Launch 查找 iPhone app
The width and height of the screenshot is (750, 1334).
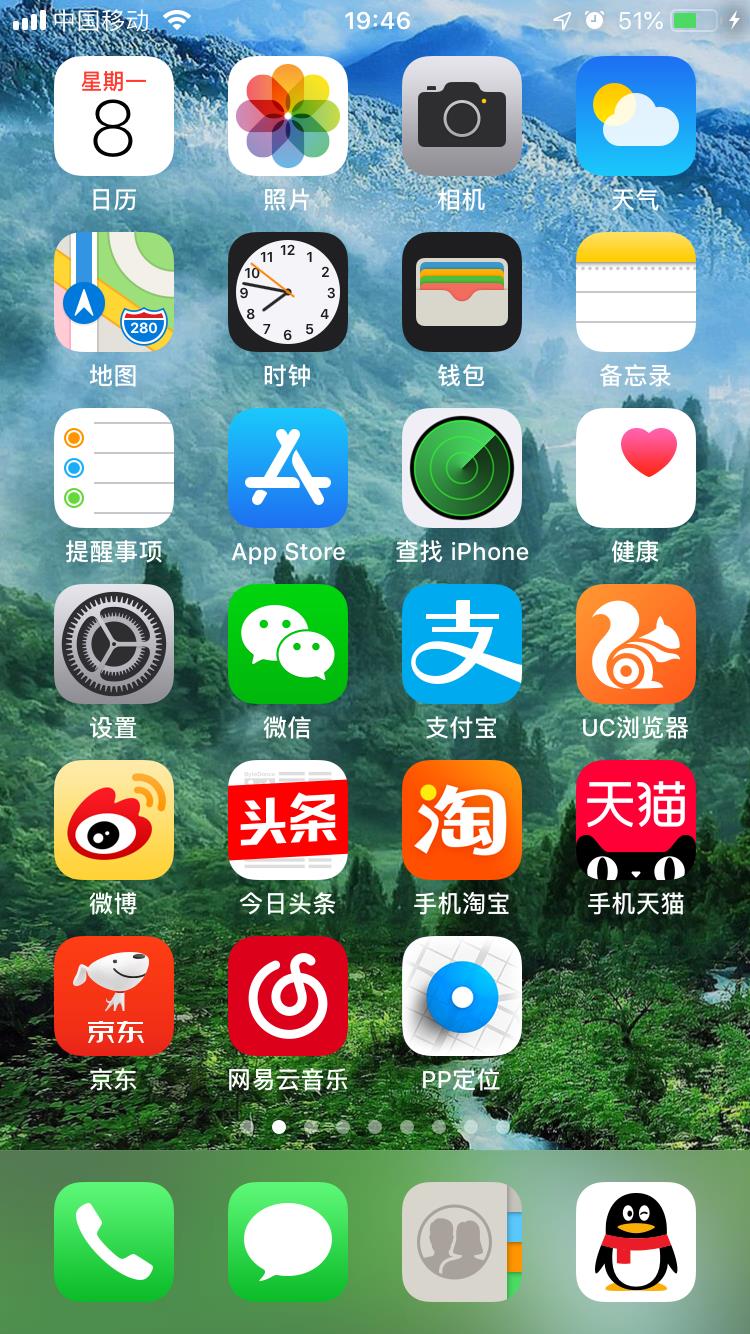coord(461,468)
